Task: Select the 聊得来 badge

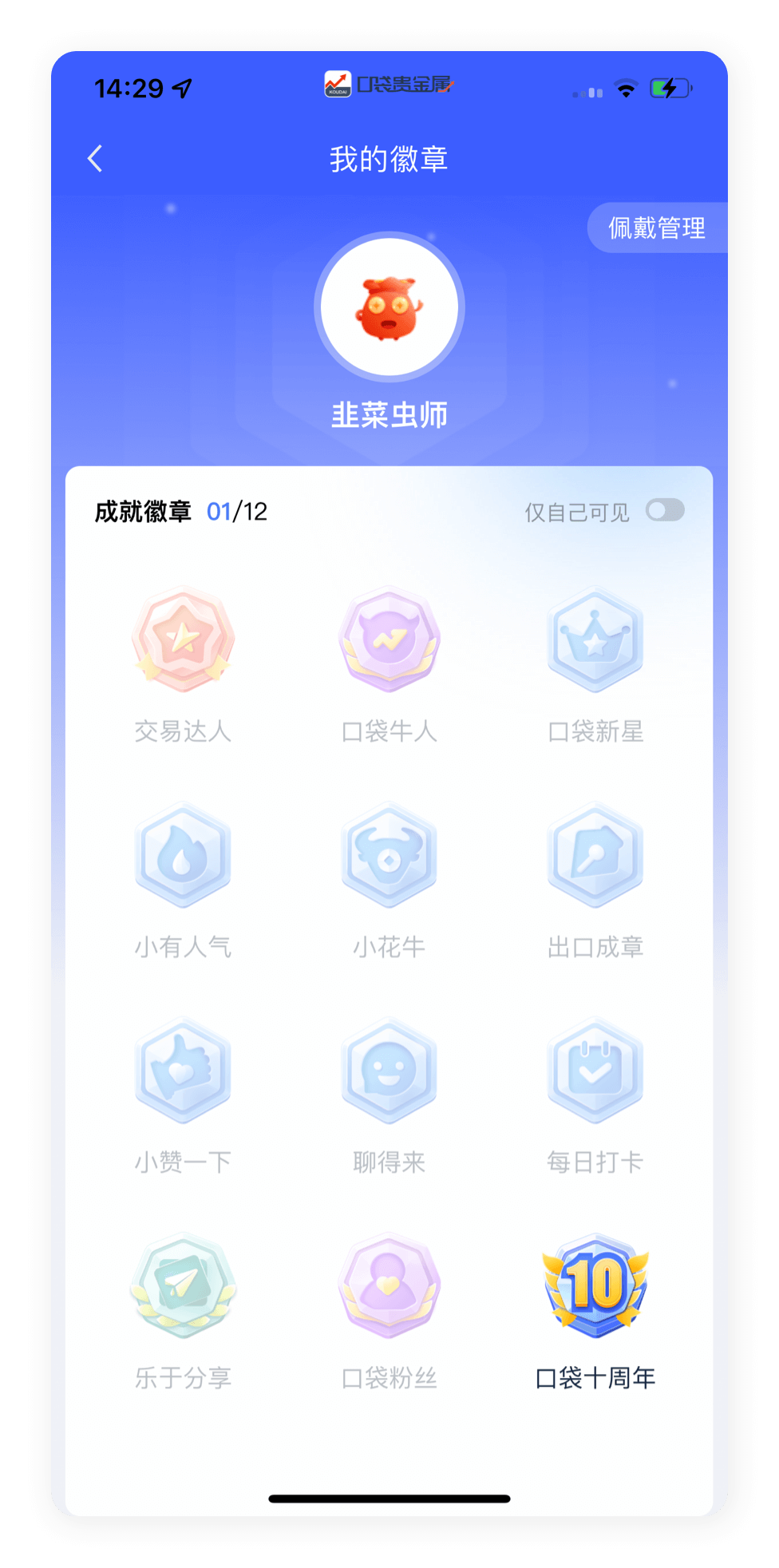Action: point(389,1071)
